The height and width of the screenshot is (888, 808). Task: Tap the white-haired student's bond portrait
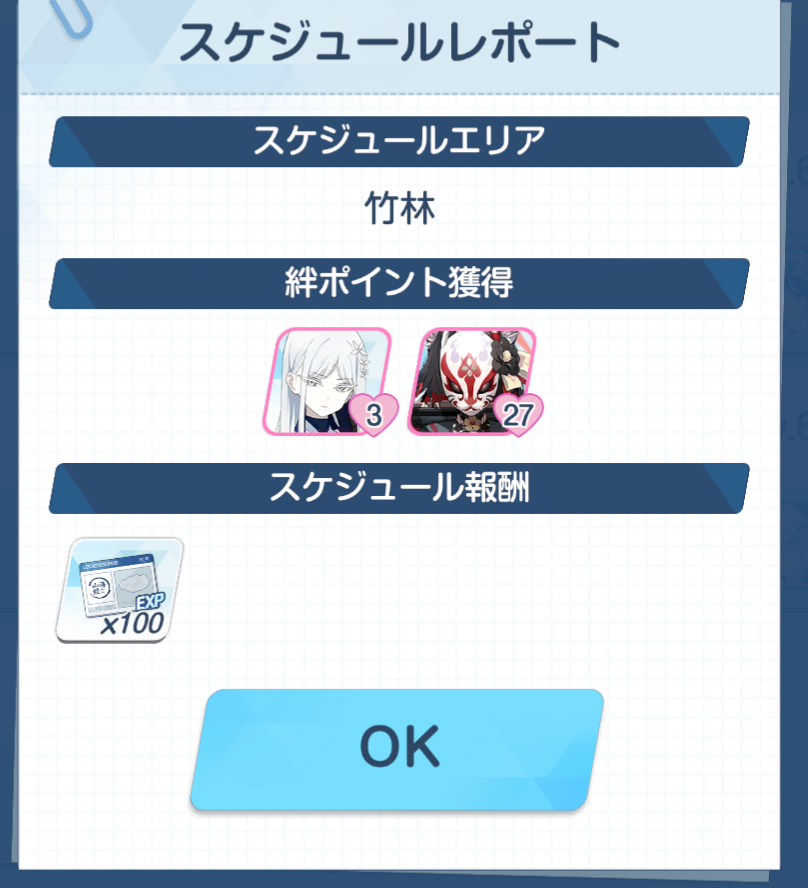(x=327, y=381)
